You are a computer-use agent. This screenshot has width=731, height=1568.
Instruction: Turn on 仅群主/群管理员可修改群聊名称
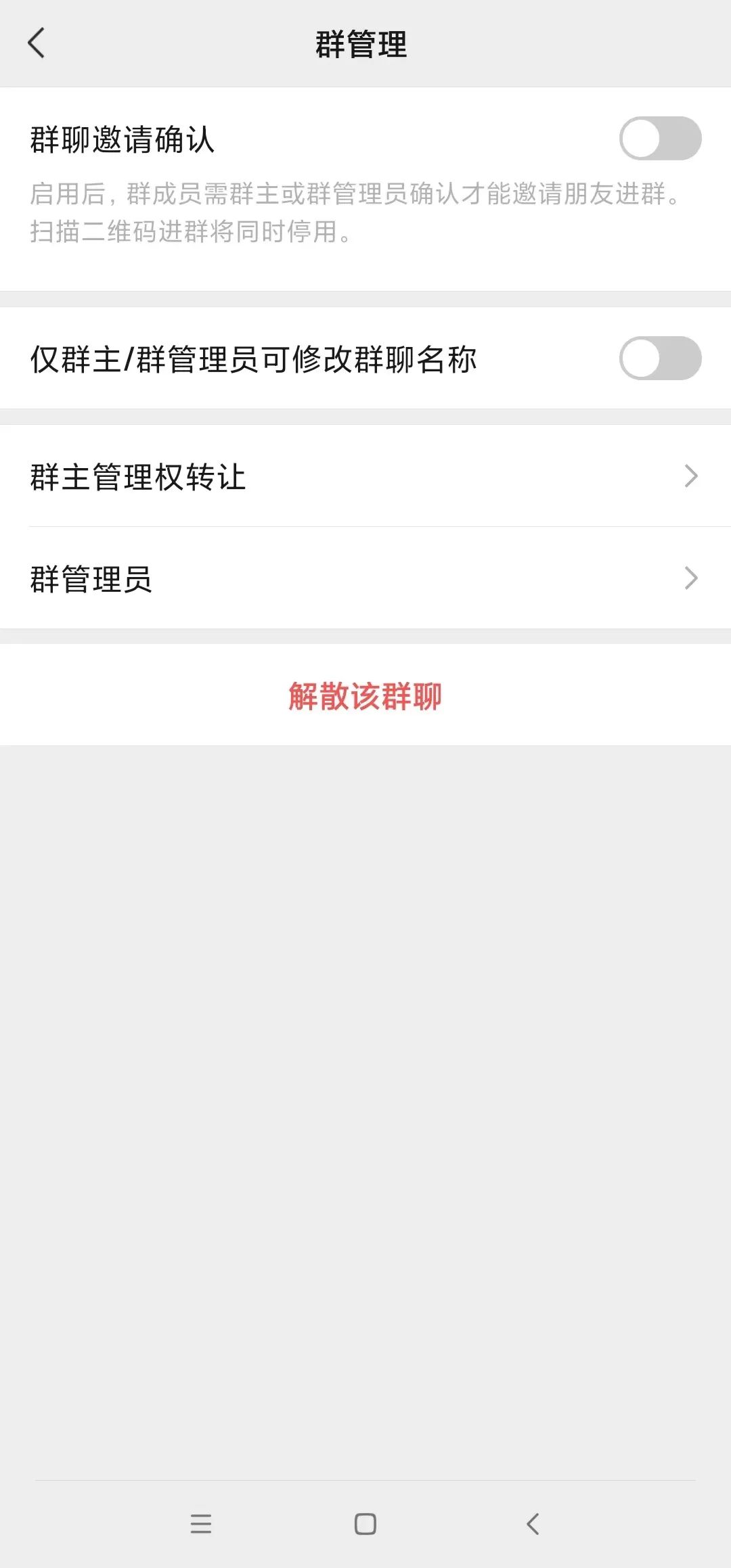tap(660, 357)
